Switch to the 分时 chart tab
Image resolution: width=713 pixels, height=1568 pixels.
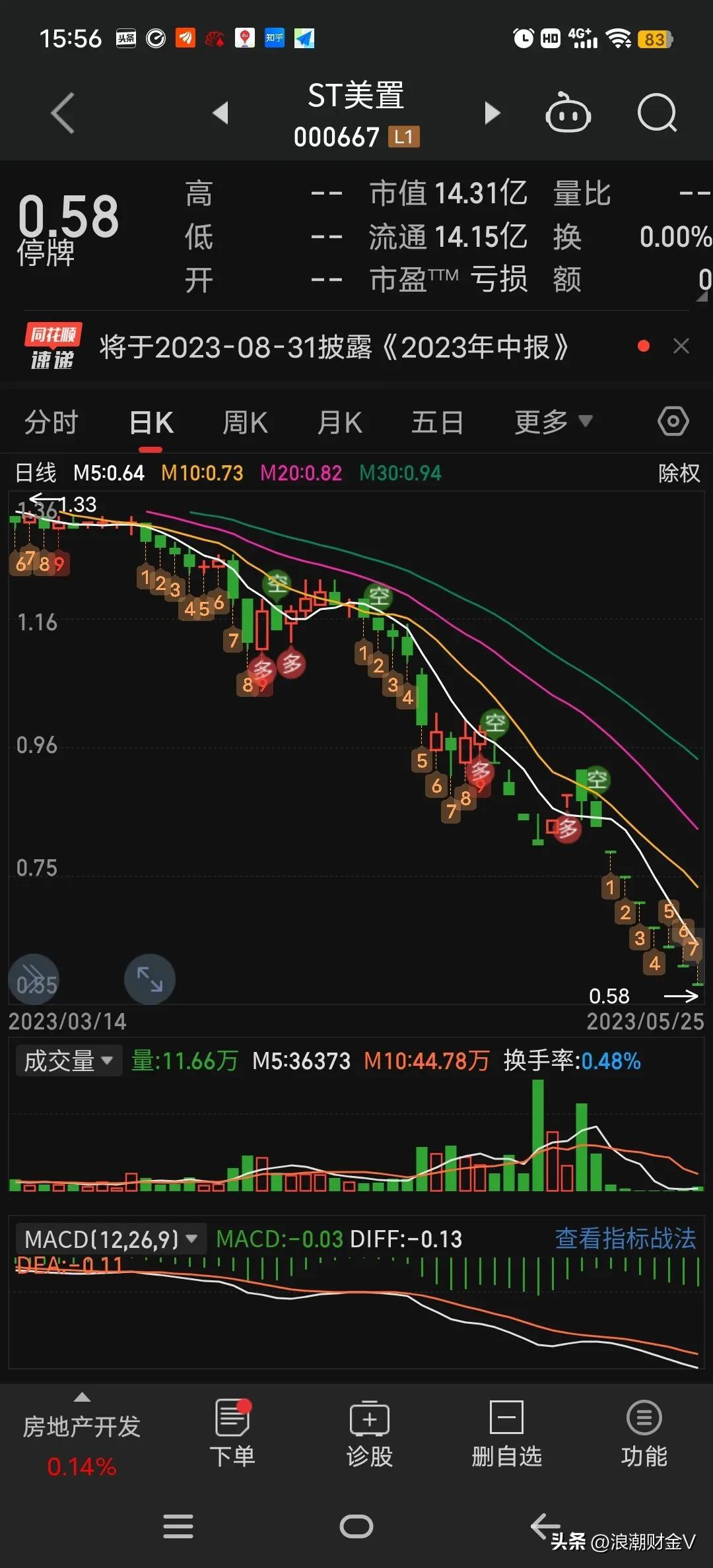pyautogui.click(x=51, y=422)
